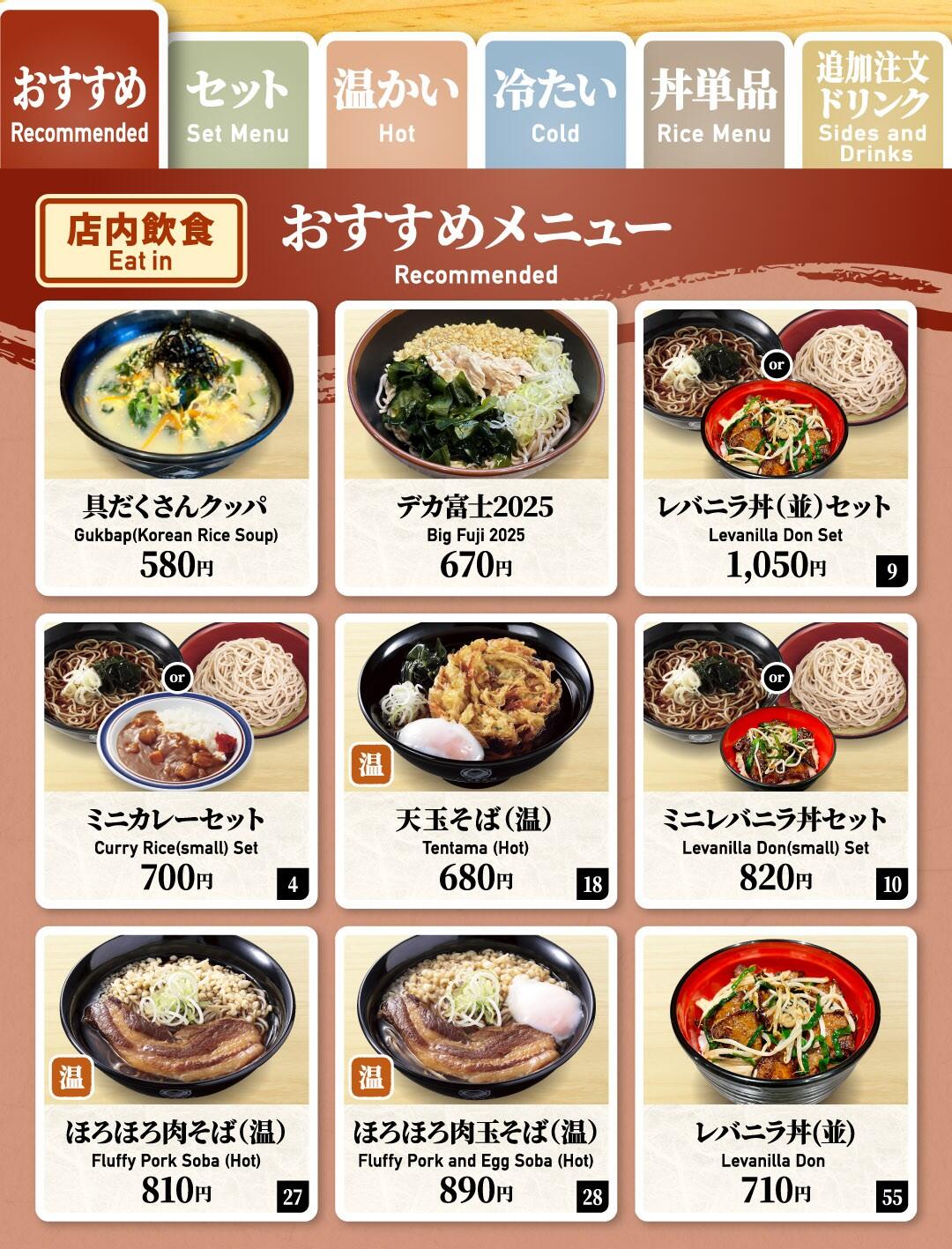Pick the Levanilla Don for 710 yen
This screenshot has height=1249, width=952.
776,1074
